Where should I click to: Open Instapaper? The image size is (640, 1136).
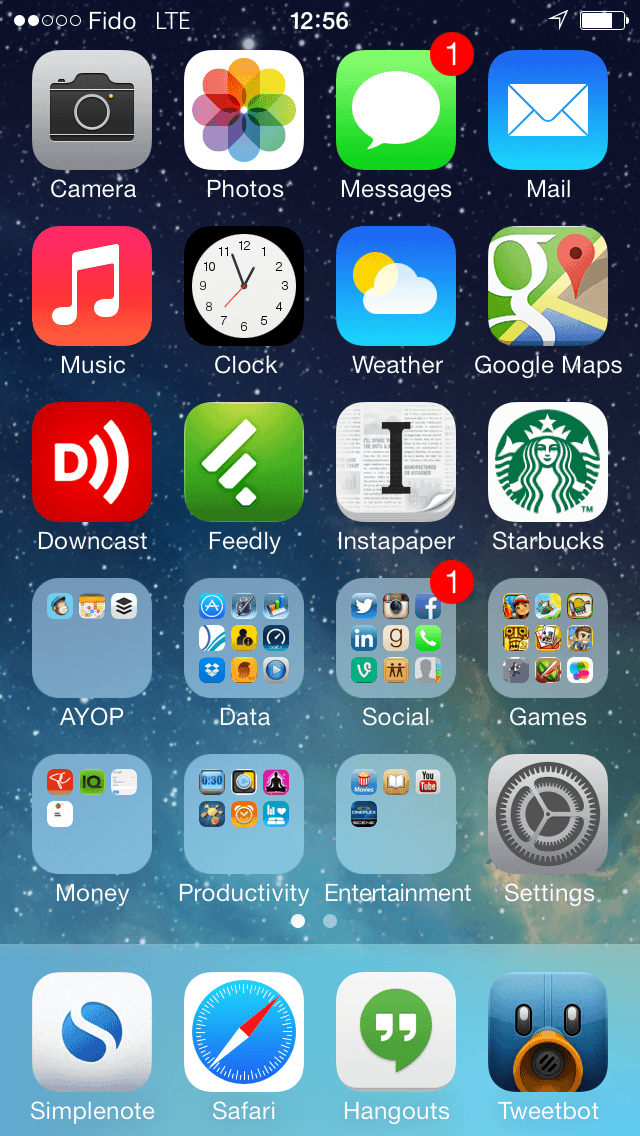tap(396, 462)
